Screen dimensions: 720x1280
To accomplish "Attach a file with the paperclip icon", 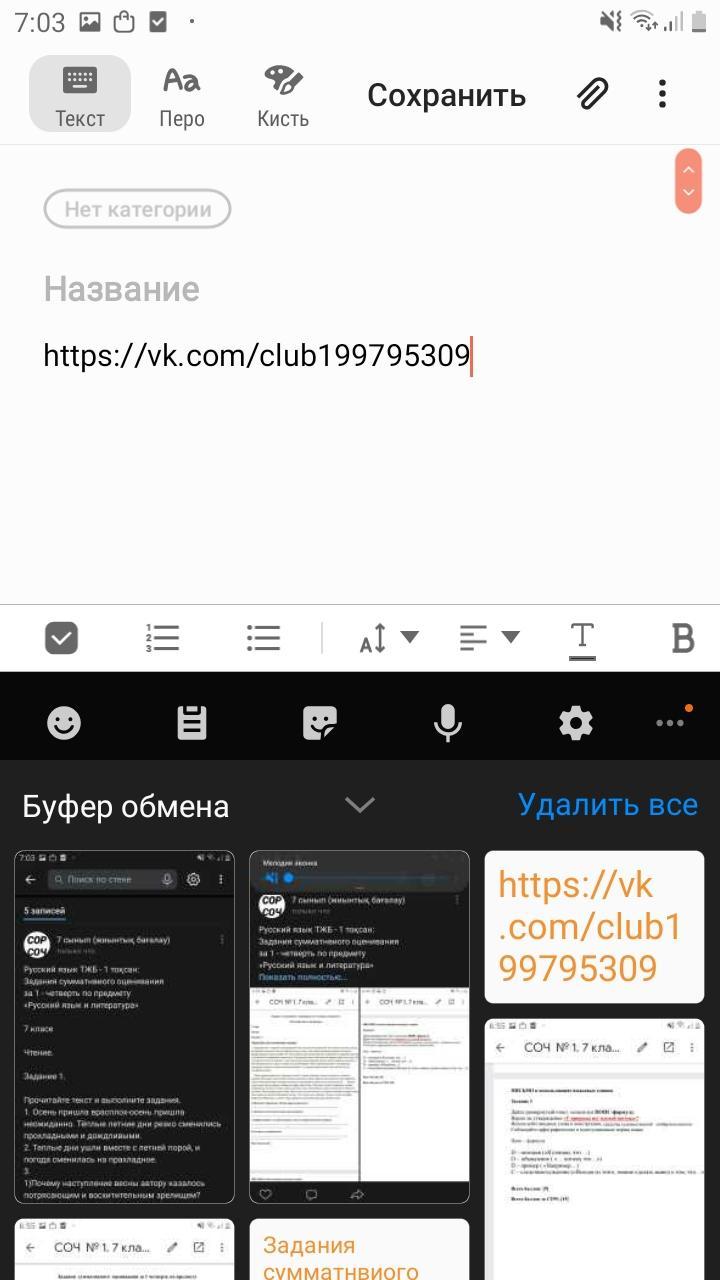I will [x=593, y=95].
